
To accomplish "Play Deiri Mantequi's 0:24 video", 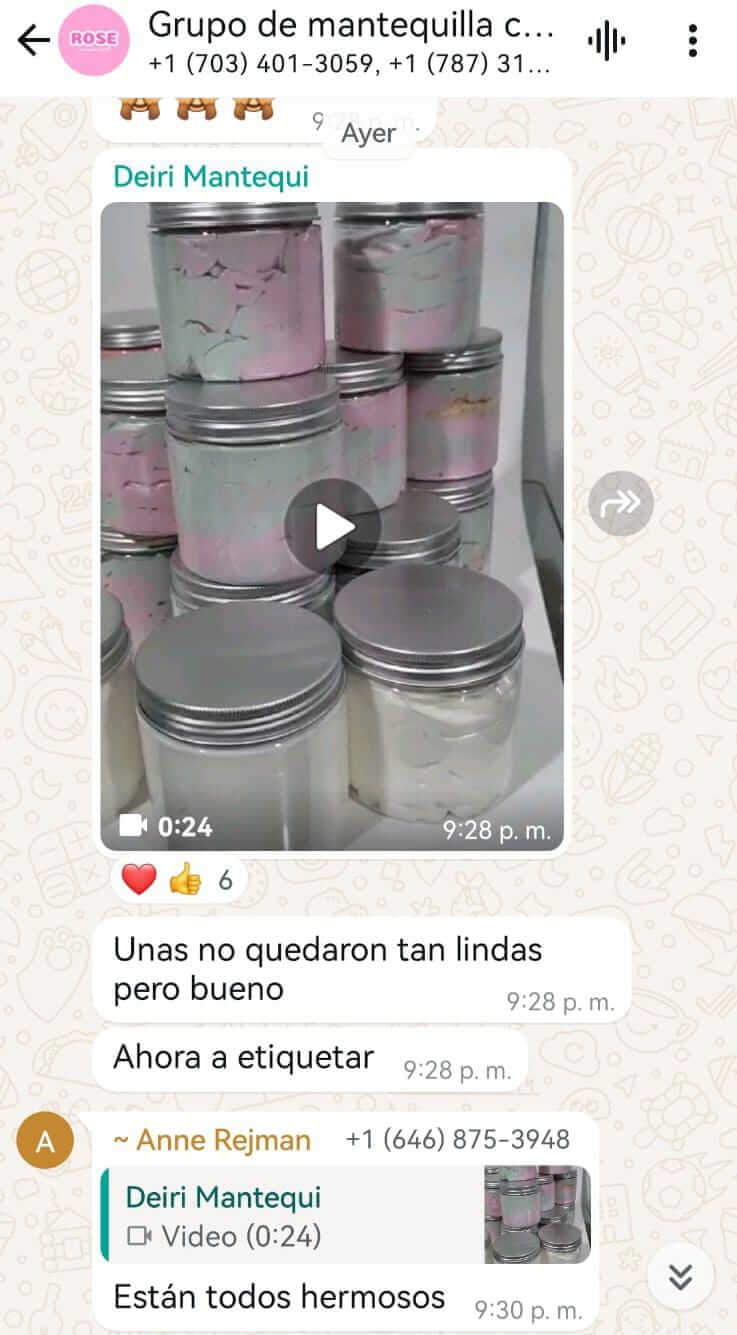I will (x=332, y=526).
